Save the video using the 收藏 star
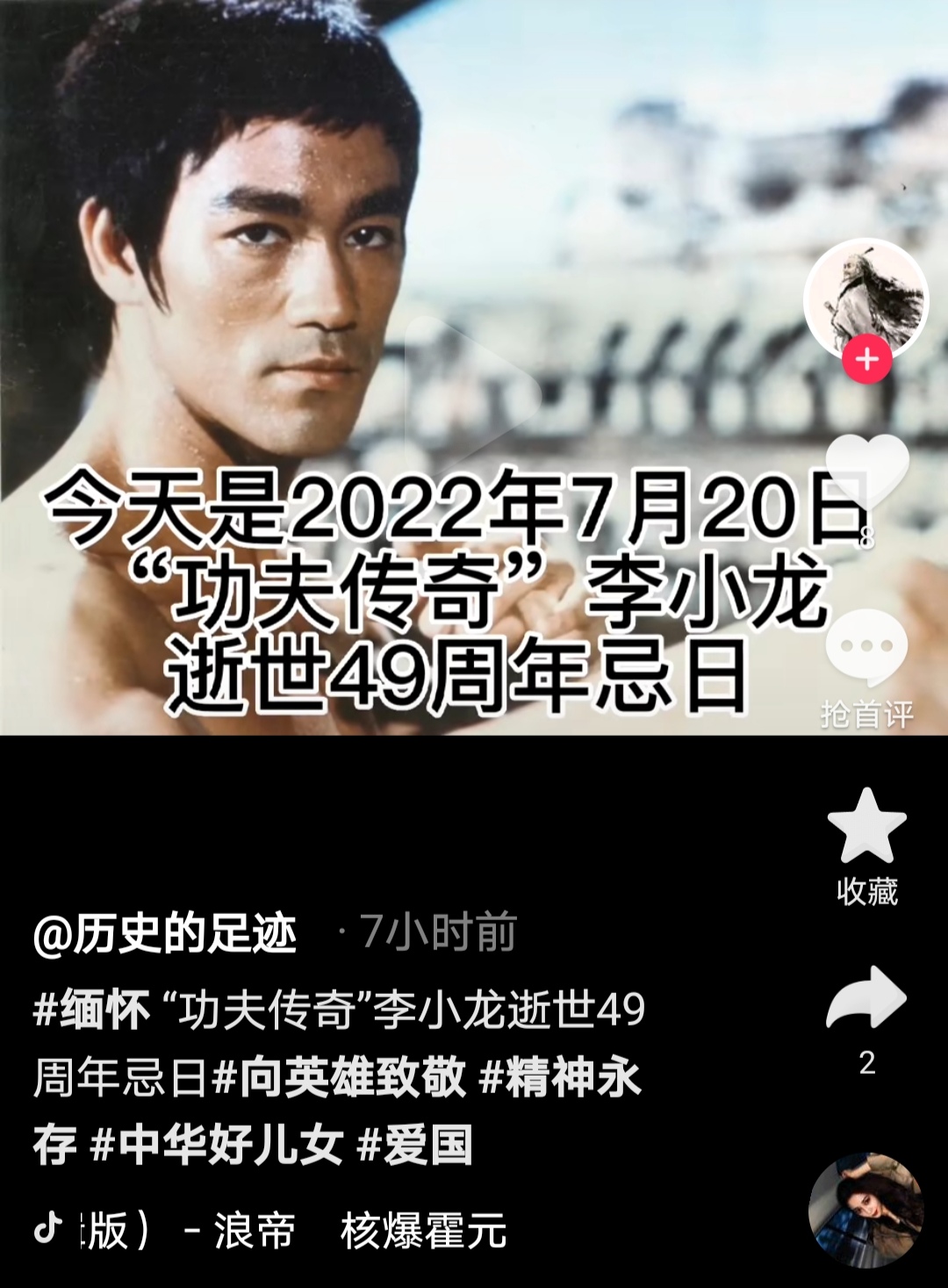 [866, 827]
